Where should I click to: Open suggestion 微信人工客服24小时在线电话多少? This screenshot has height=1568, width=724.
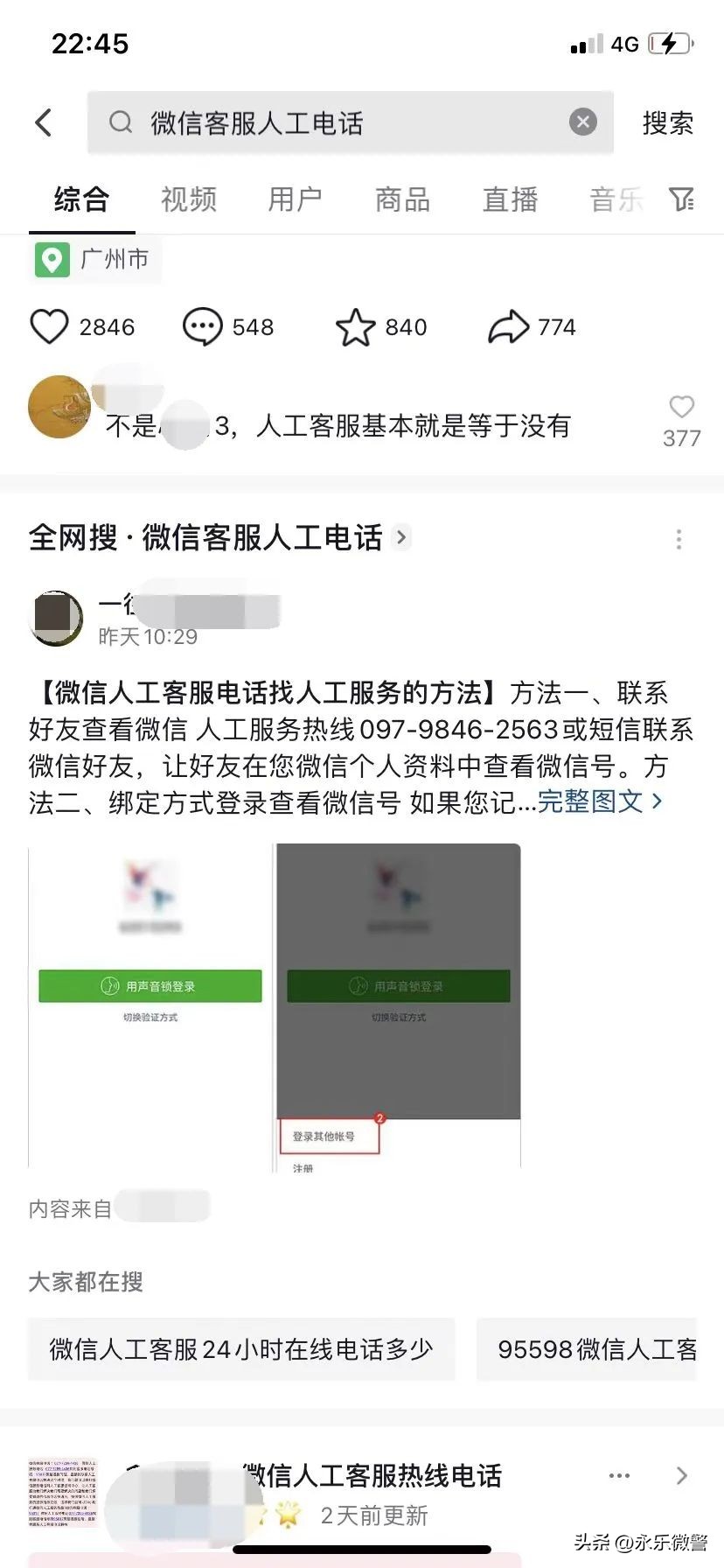tap(240, 1350)
